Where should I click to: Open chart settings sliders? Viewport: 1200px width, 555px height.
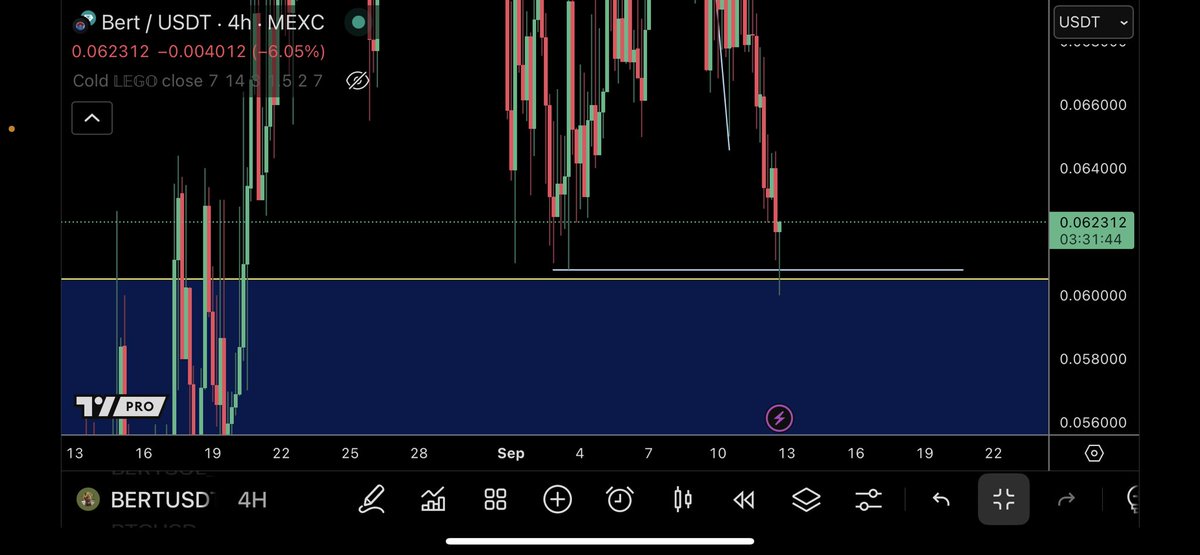pyautogui.click(x=868, y=499)
